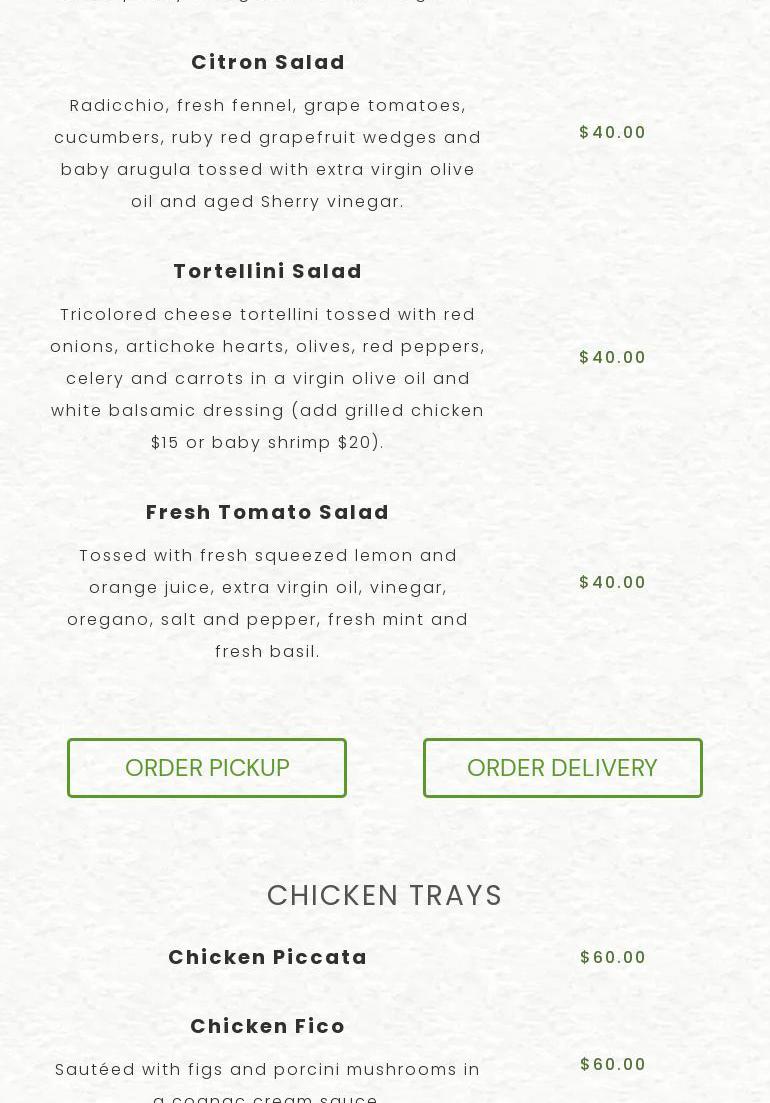Select ORDER DELIVERY
Viewport: 770px width, 1103px height.
(x=562, y=768)
